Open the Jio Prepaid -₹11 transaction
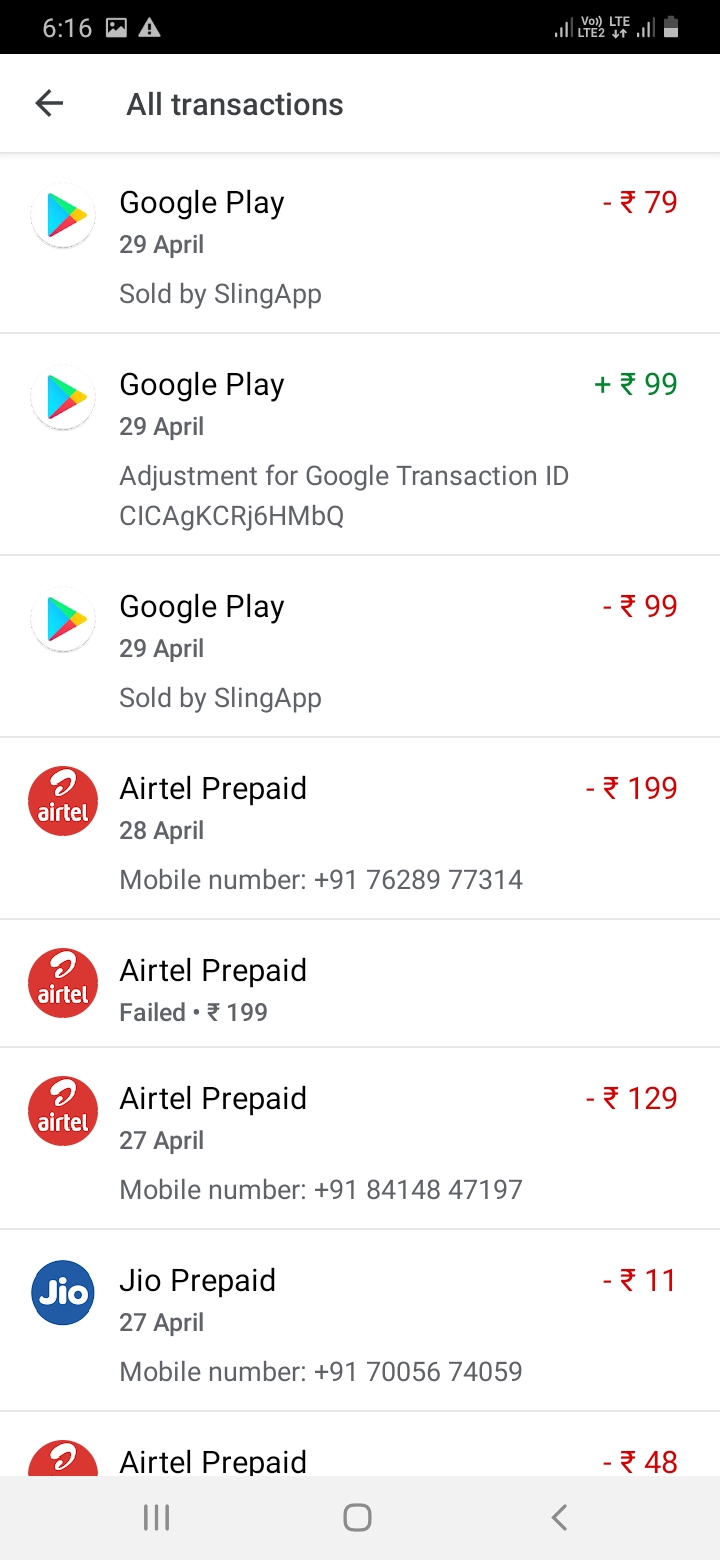The image size is (720, 1560). coord(360,1321)
